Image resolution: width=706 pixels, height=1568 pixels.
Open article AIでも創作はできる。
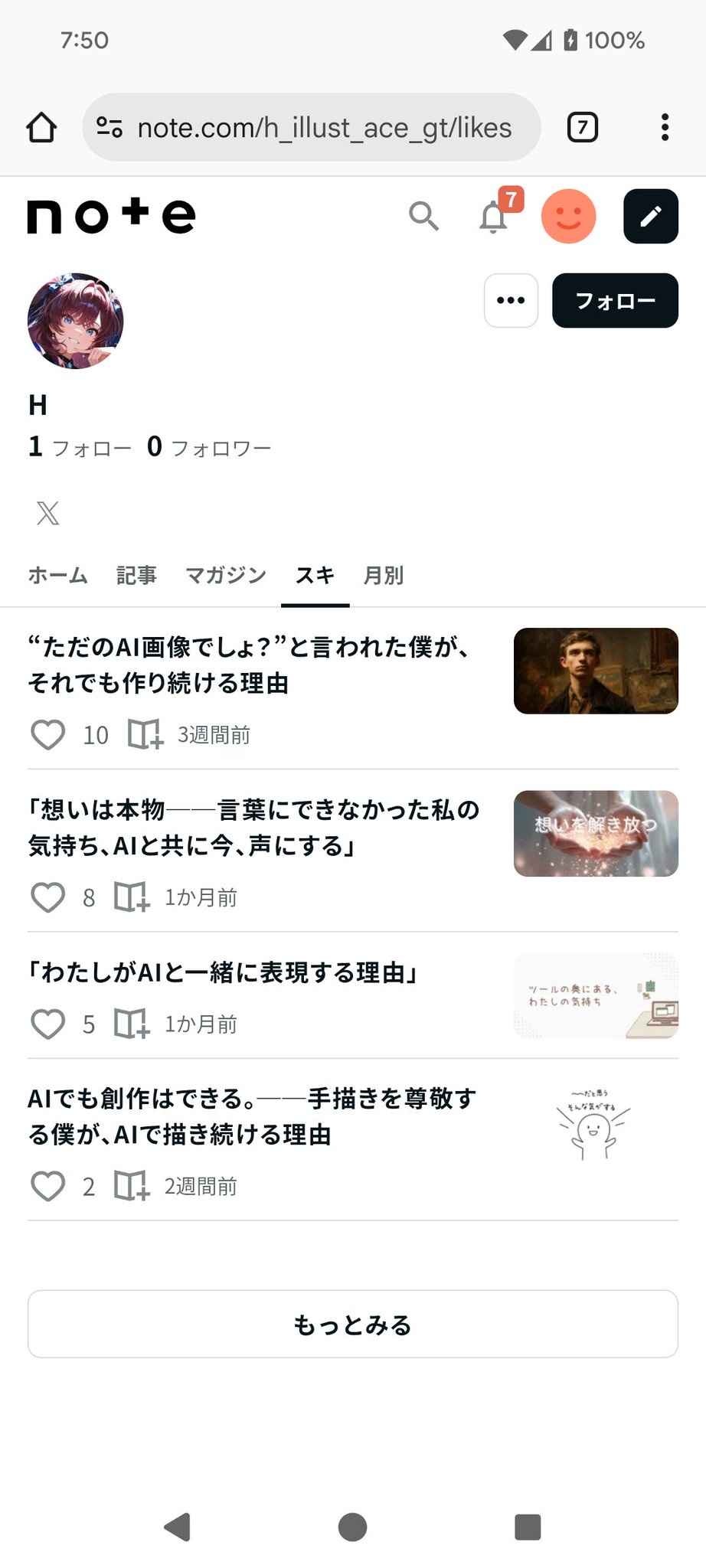click(252, 1116)
